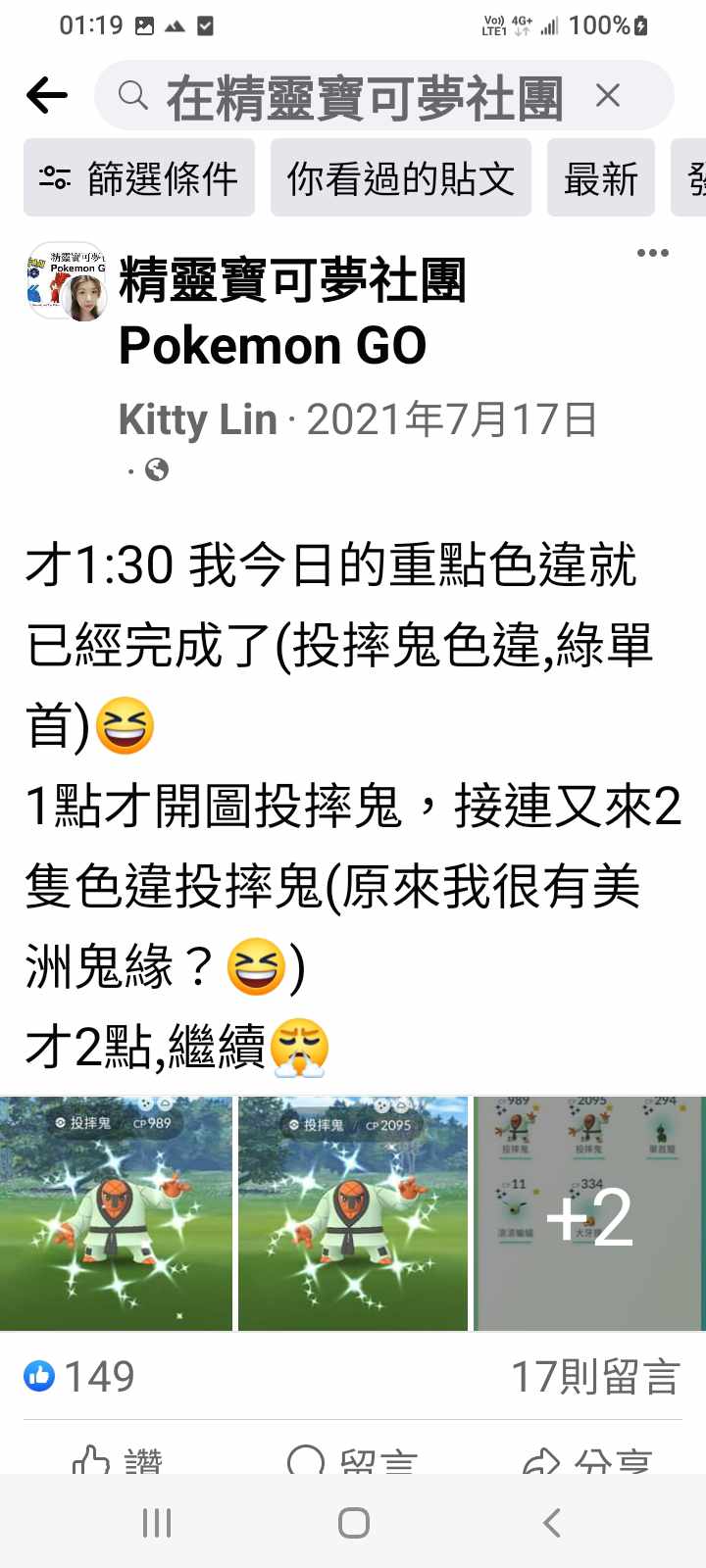Open the group avatar image
706x1568 pixels.
tap(67, 281)
